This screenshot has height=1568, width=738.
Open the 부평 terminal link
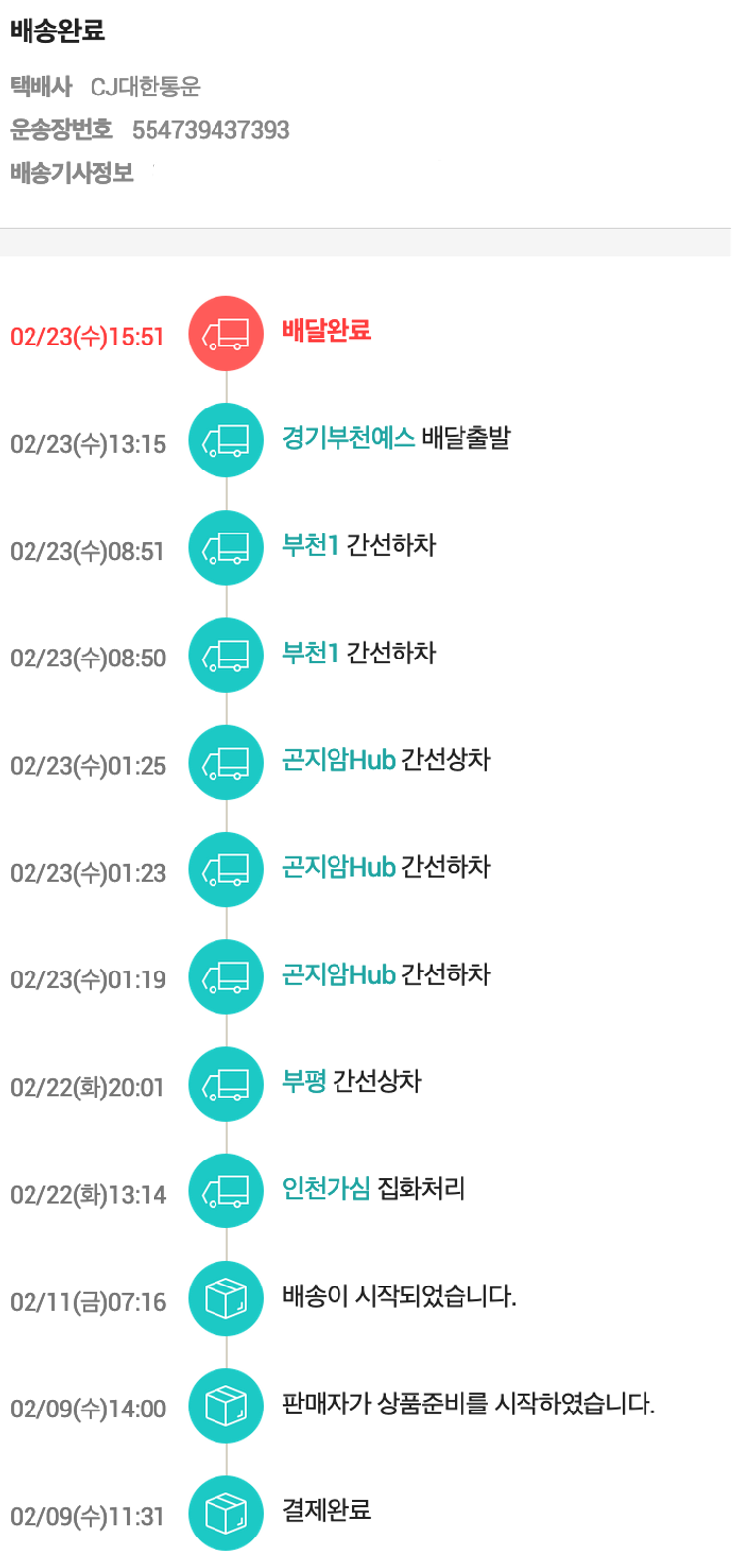click(303, 1082)
